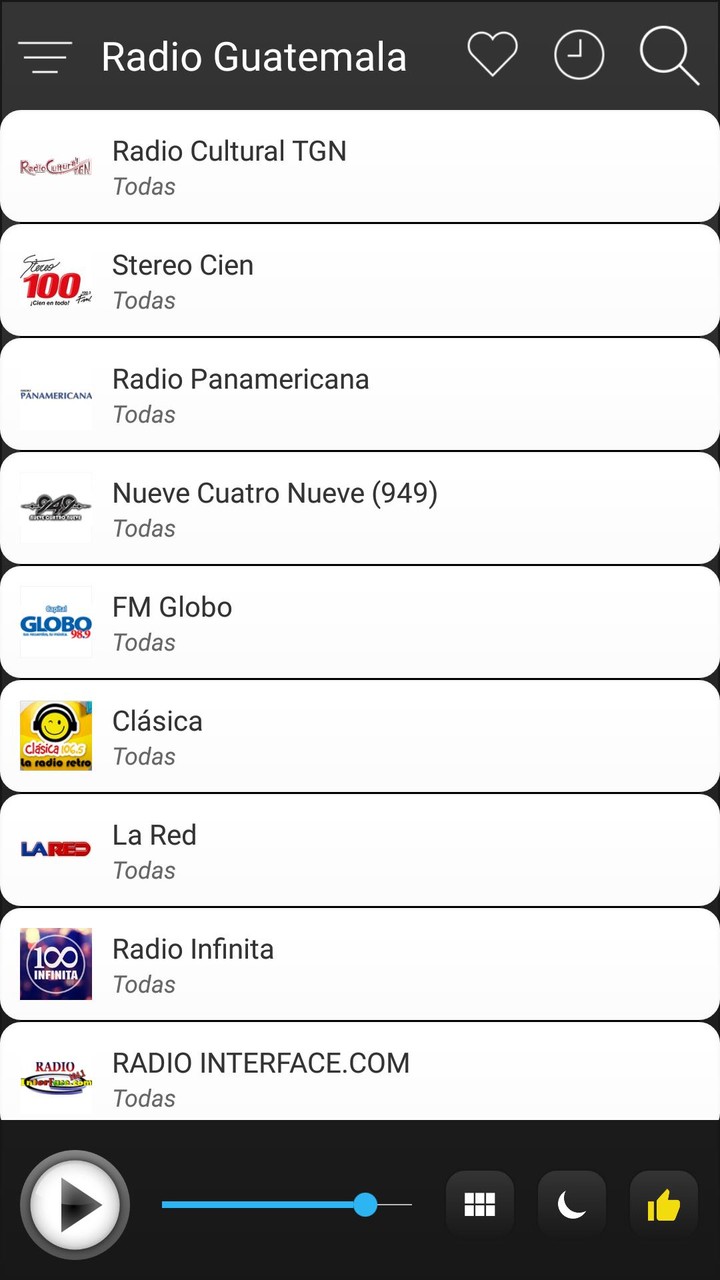Tap the thumbs up icon
This screenshot has height=1280, width=720.
pos(664,1204)
